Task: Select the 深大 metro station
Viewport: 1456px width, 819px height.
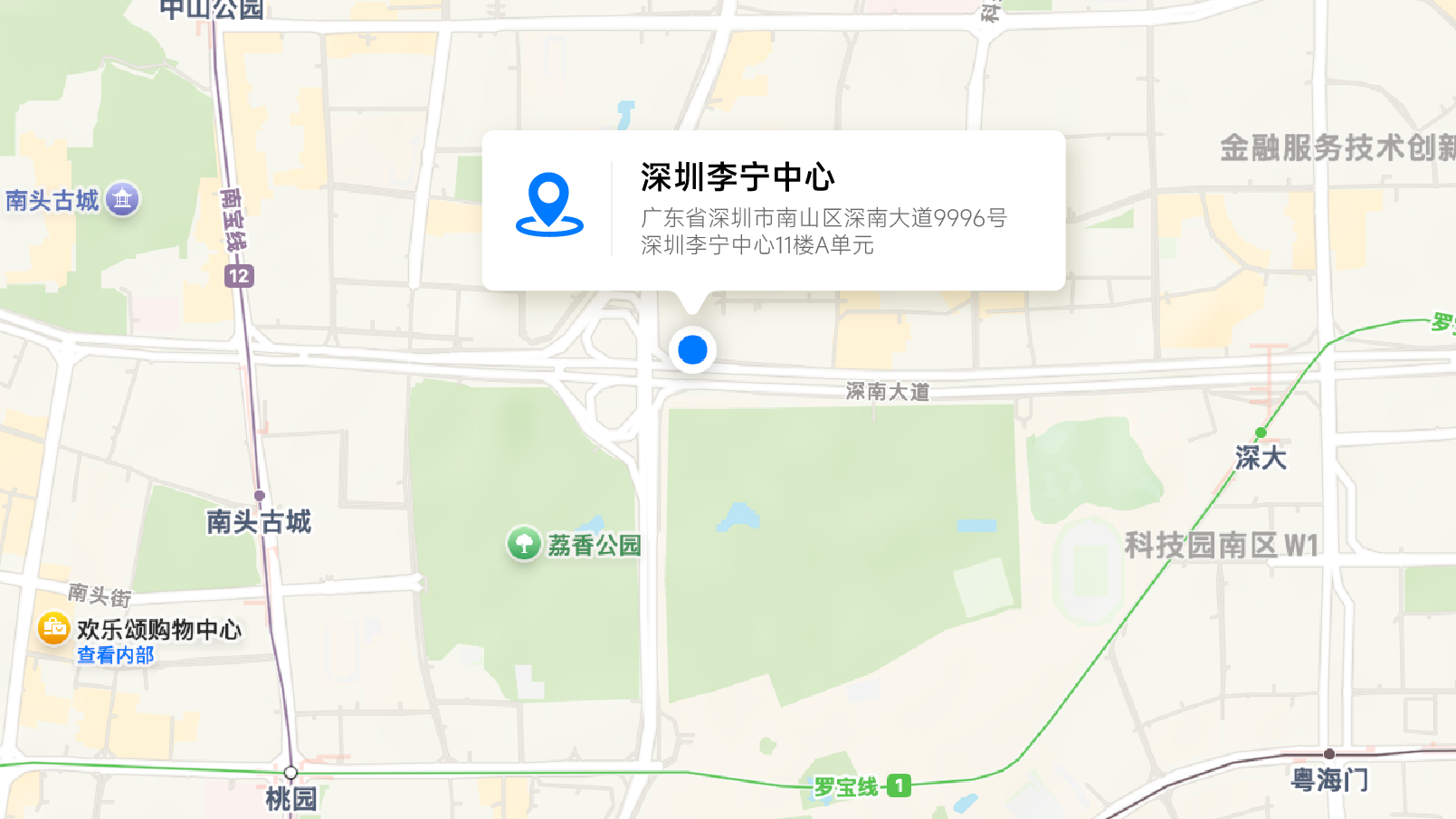Action: point(1261,433)
